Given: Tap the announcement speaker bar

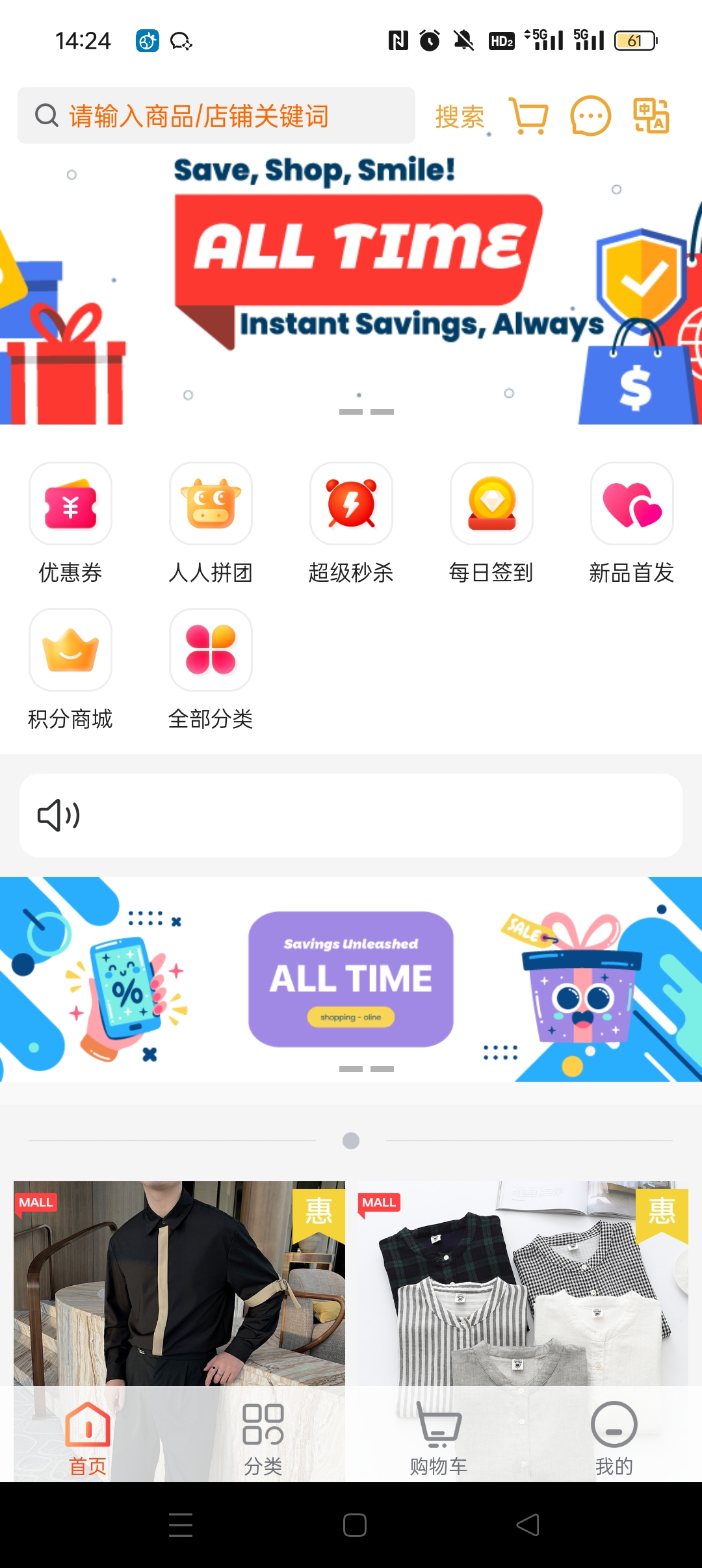Looking at the screenshot, I should tap(351, 815).
